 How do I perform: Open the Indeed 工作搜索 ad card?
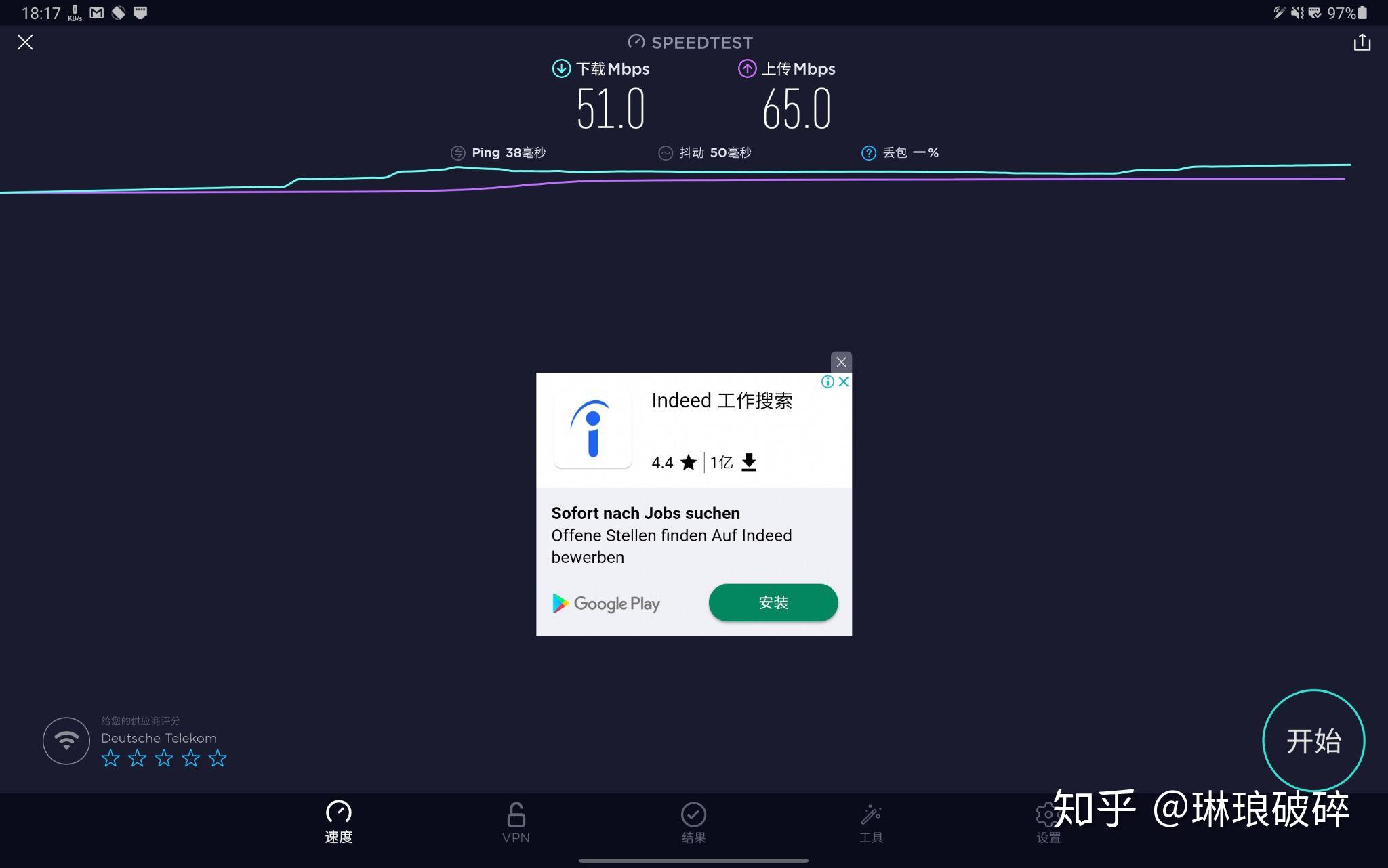[x=721, y=401]
